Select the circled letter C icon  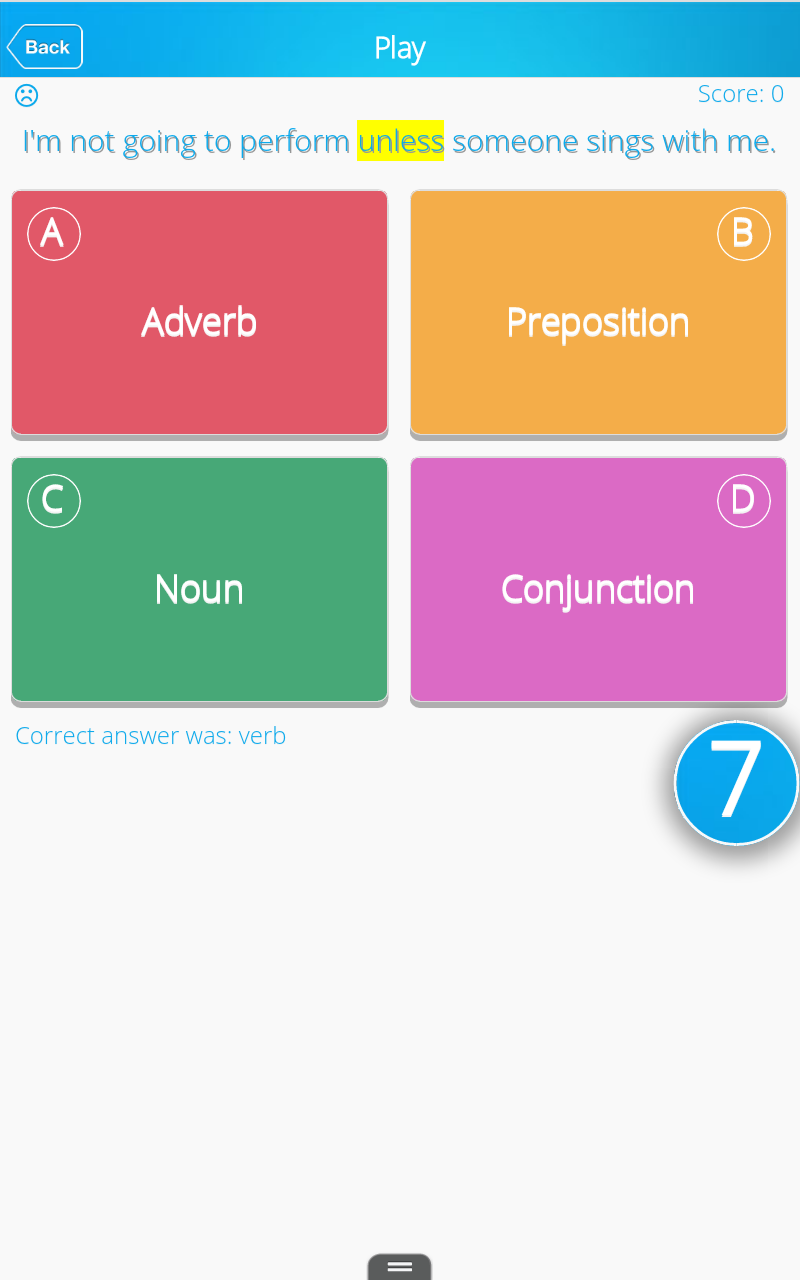(53, 501)
